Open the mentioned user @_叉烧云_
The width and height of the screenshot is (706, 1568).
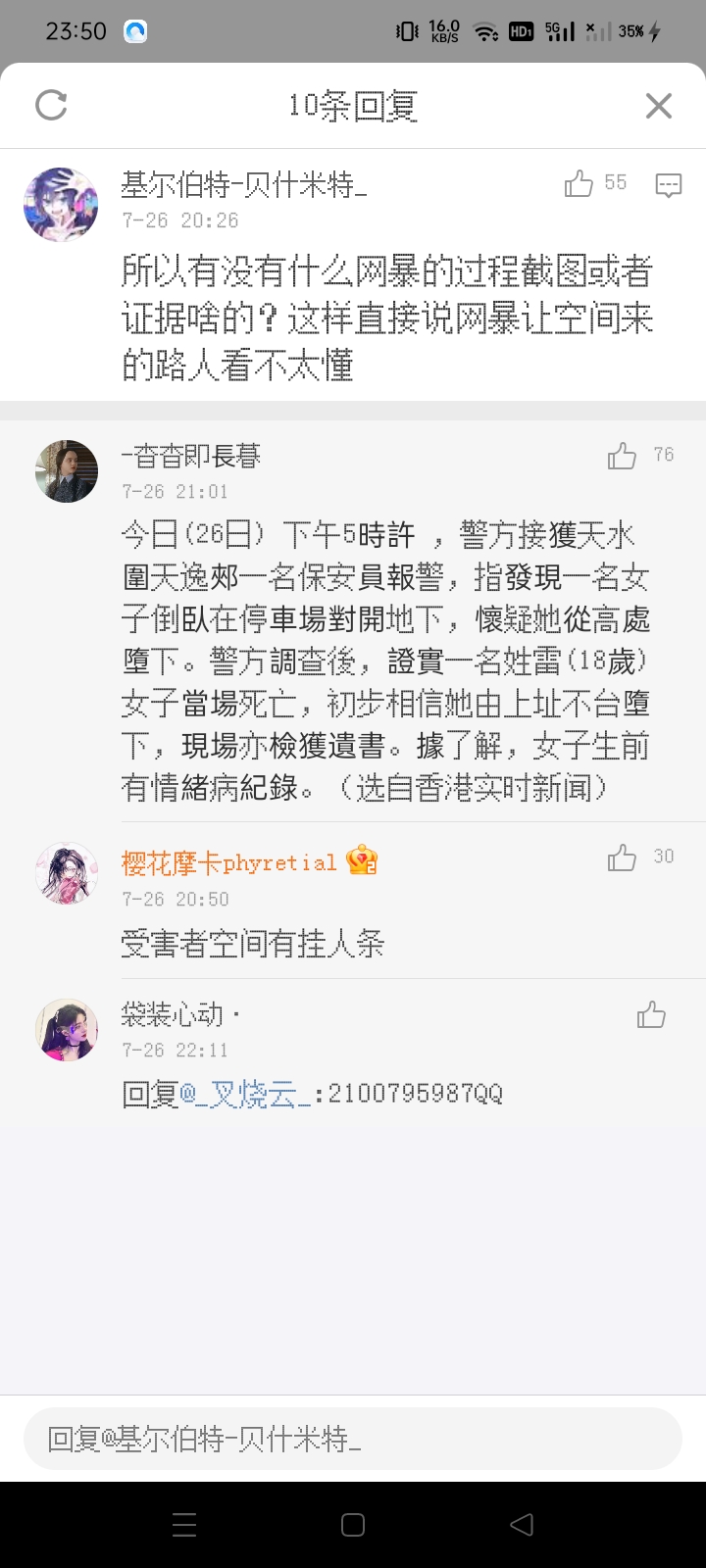pos(245,1093)
